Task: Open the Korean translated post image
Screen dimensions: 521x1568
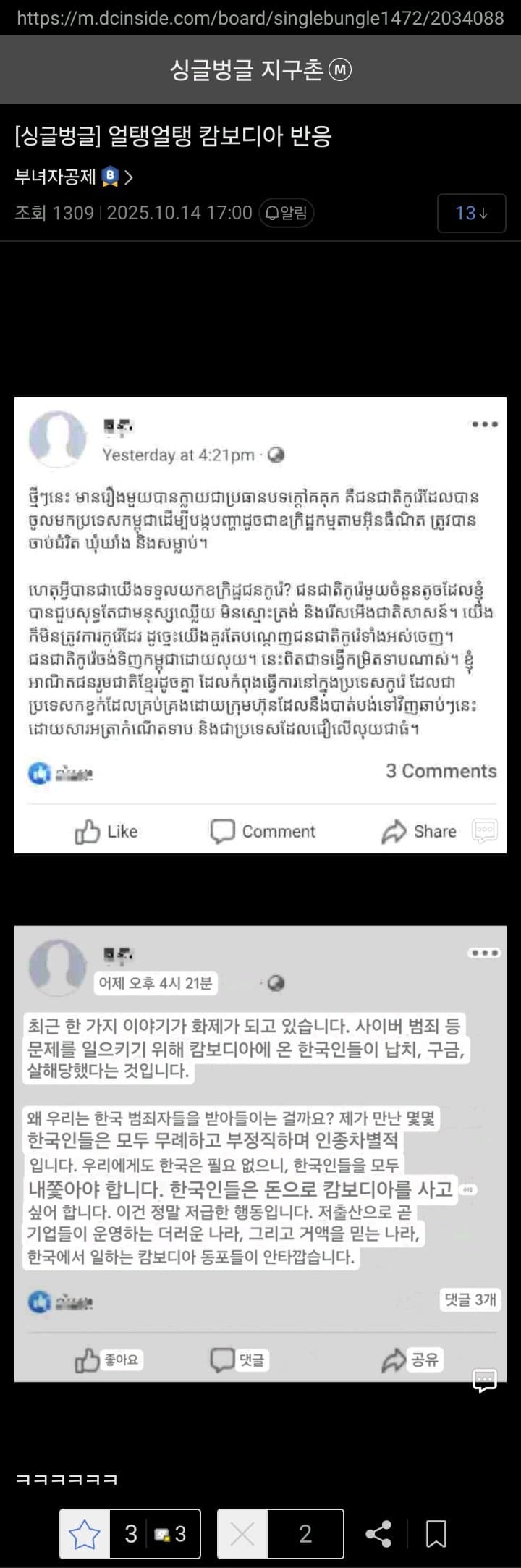Action: (x=260, y=1152)
